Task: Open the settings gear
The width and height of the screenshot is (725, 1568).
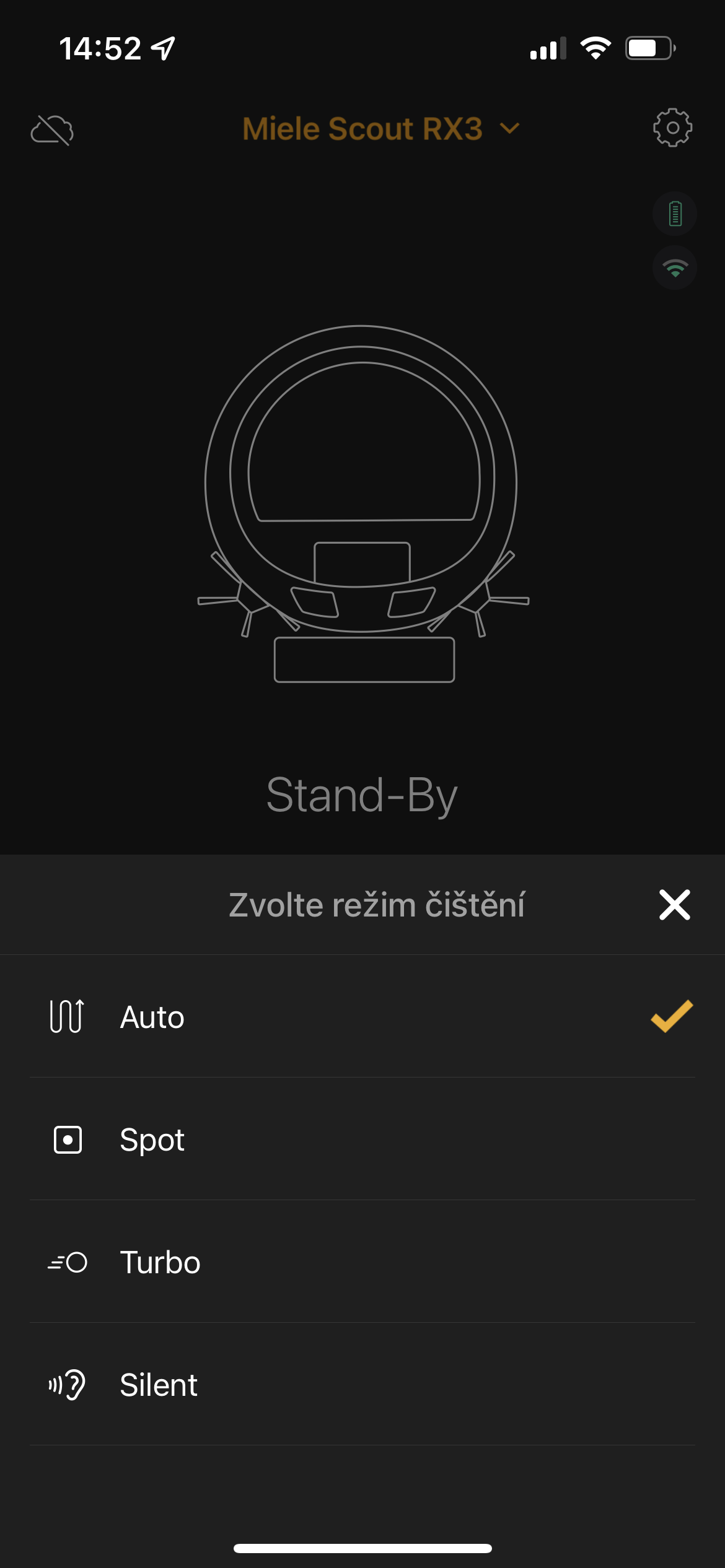Action: coord(672,128)
